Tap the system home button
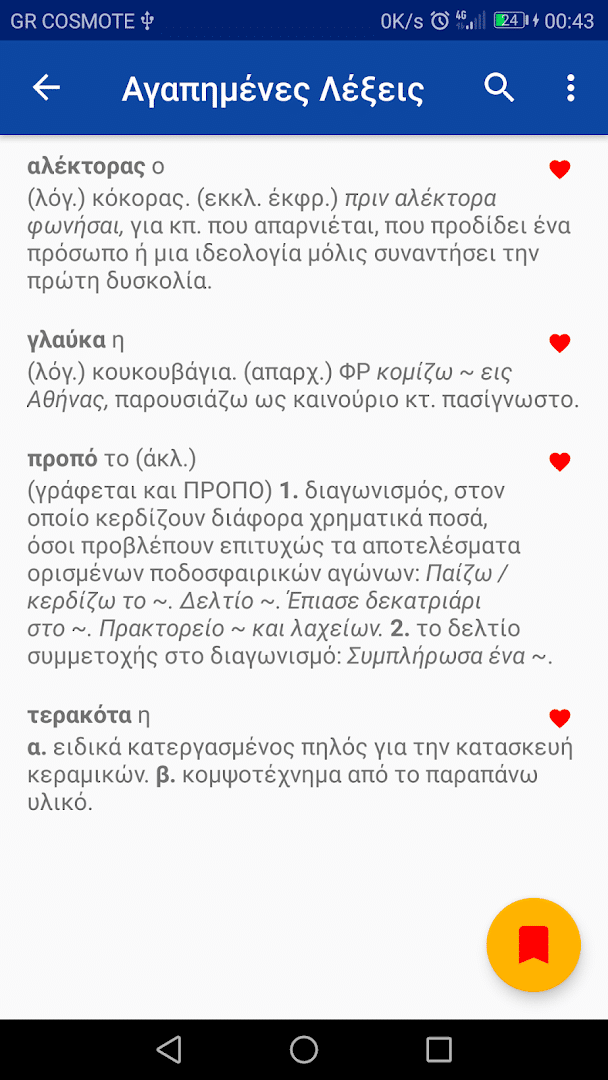608x1080 pixels. point(304,1049)
